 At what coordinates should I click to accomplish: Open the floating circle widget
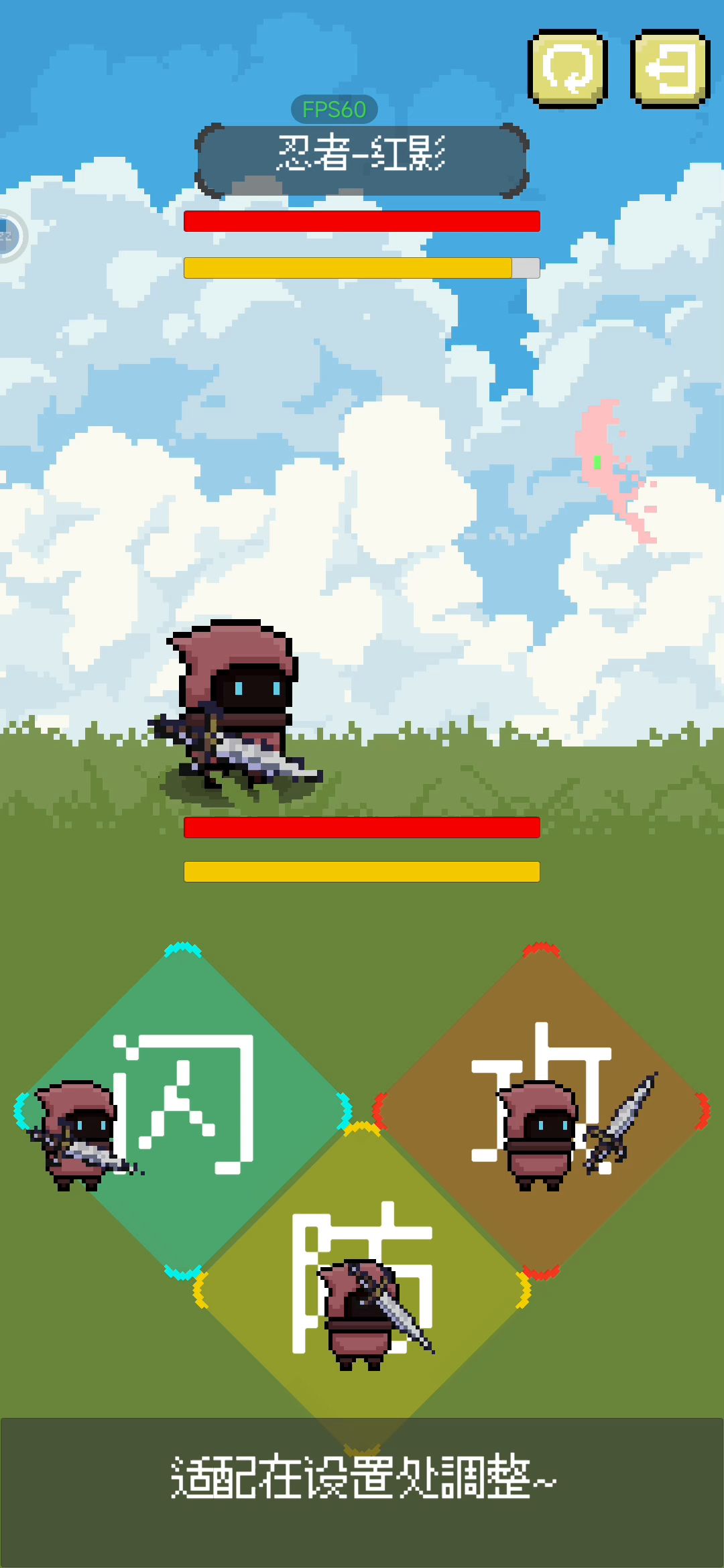8,236
